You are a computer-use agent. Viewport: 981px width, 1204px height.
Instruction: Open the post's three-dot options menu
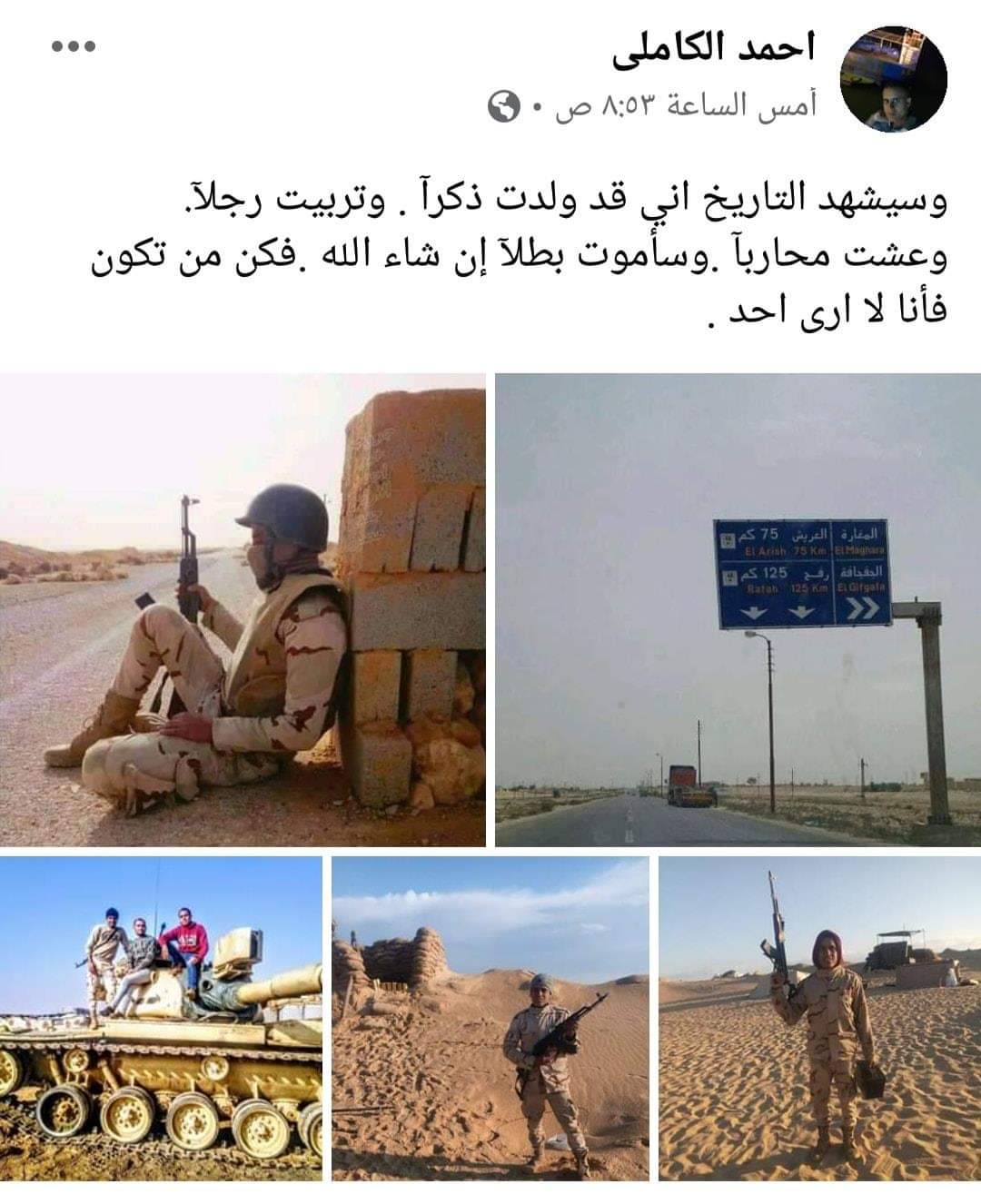[74, 46]
